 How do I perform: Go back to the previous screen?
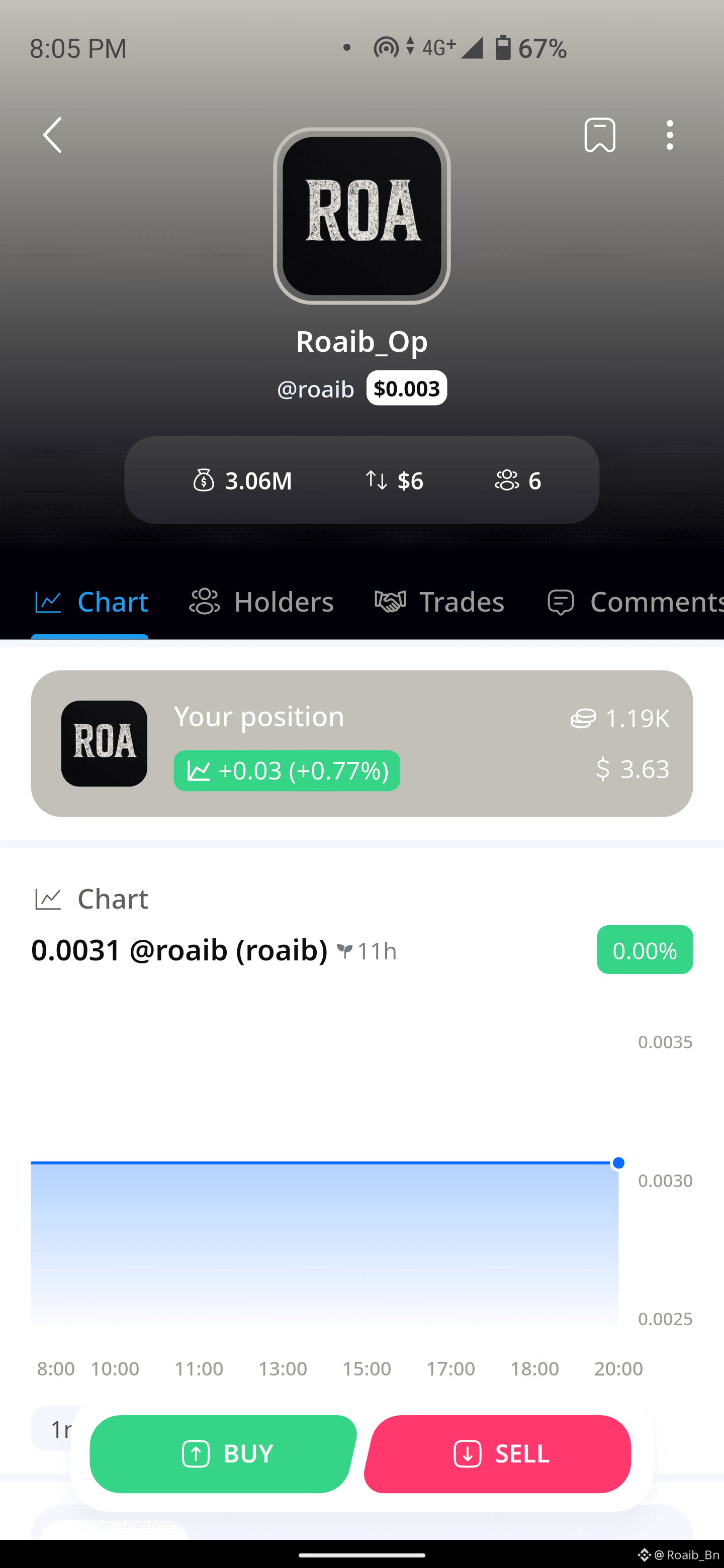coord(52,135)
